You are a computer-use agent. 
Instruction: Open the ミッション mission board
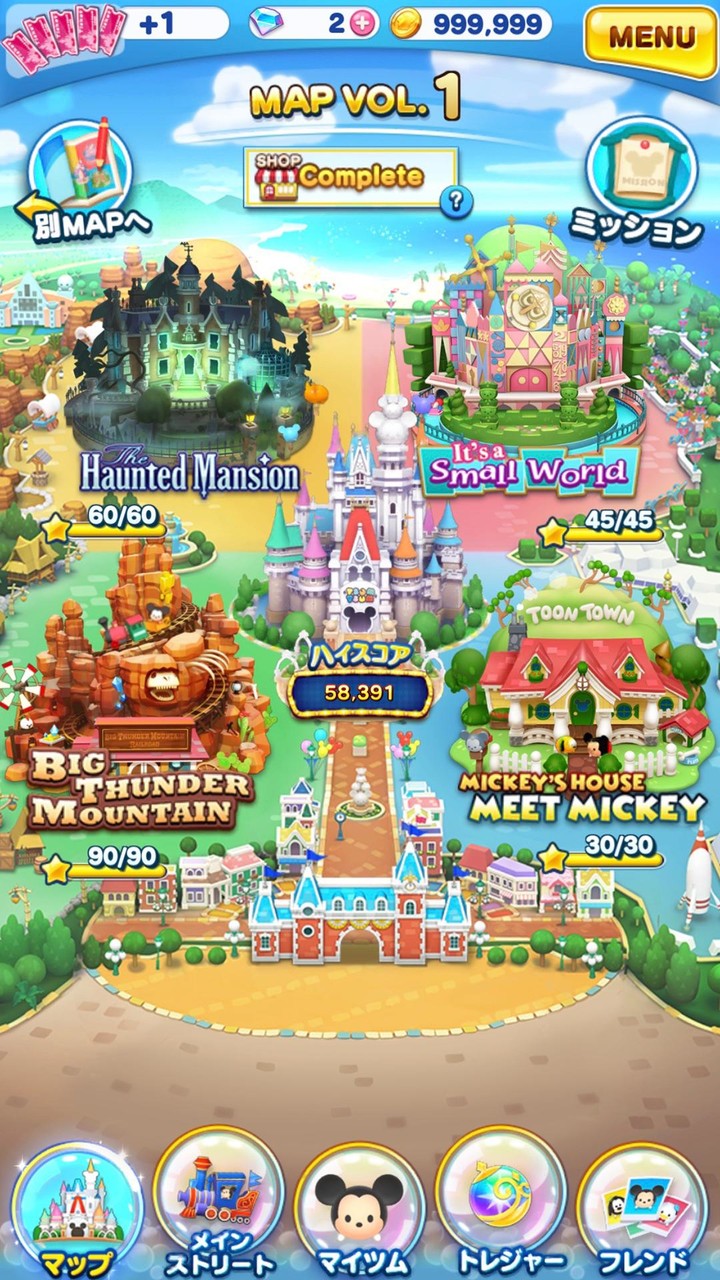coord(639,182)
